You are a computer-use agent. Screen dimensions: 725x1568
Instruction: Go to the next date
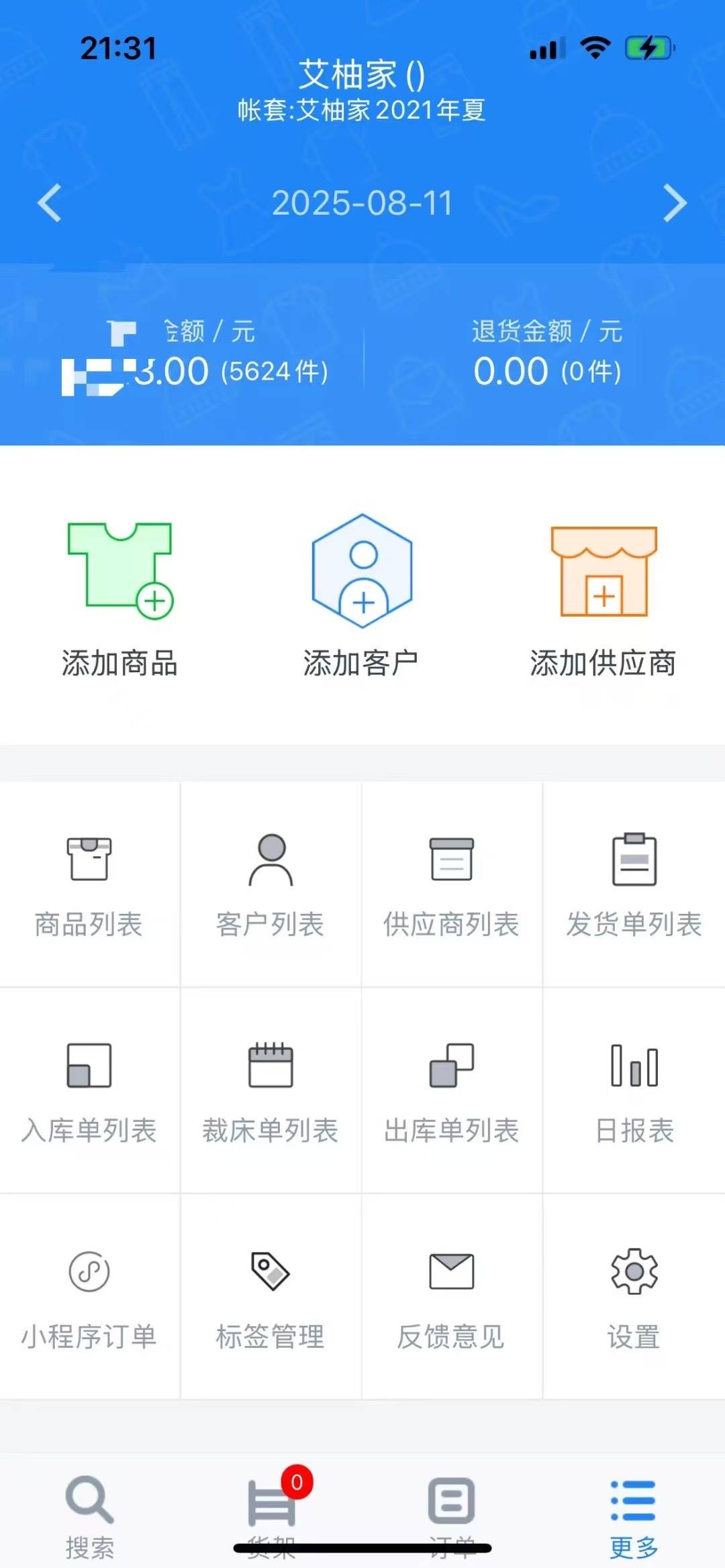coord(675,203)
